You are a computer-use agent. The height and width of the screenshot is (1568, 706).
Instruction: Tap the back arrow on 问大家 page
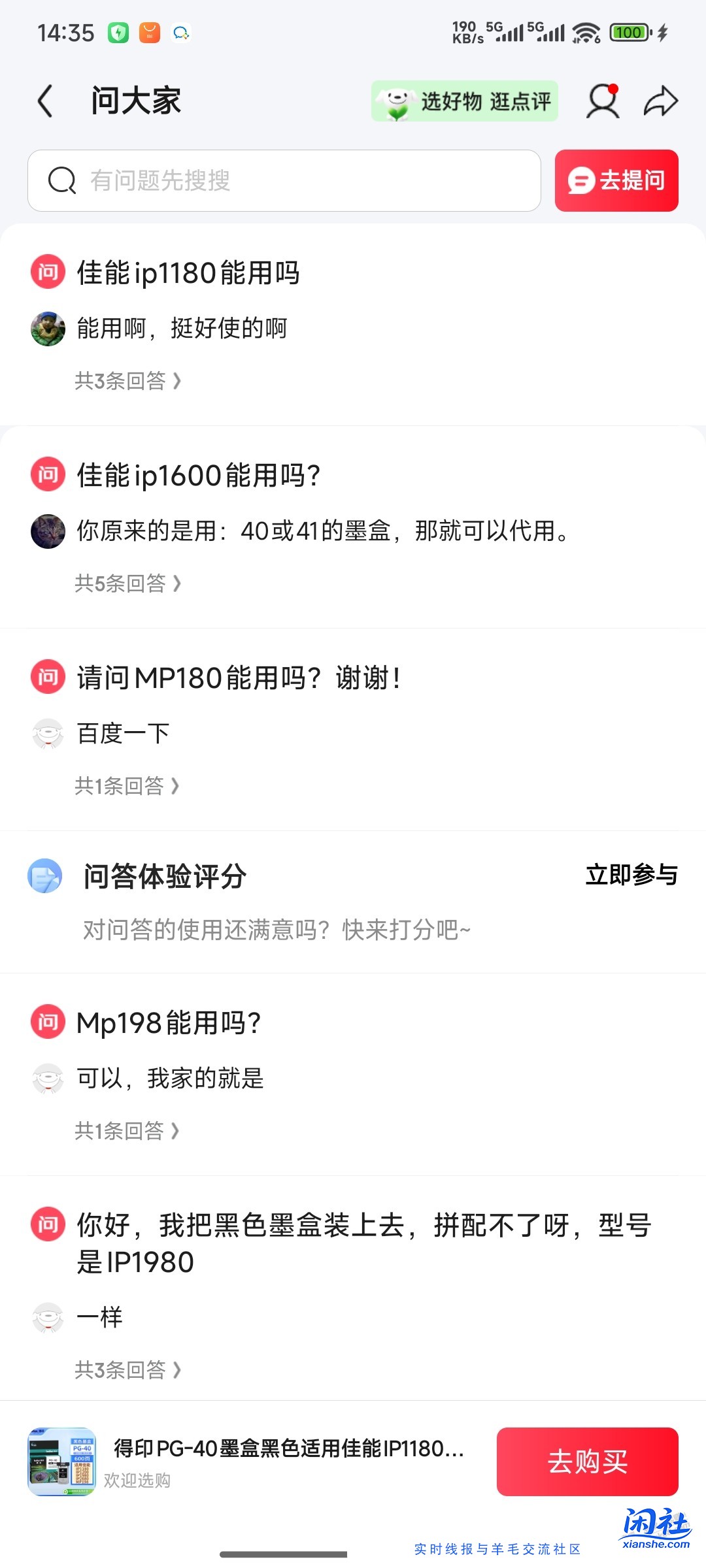(46, 101)
